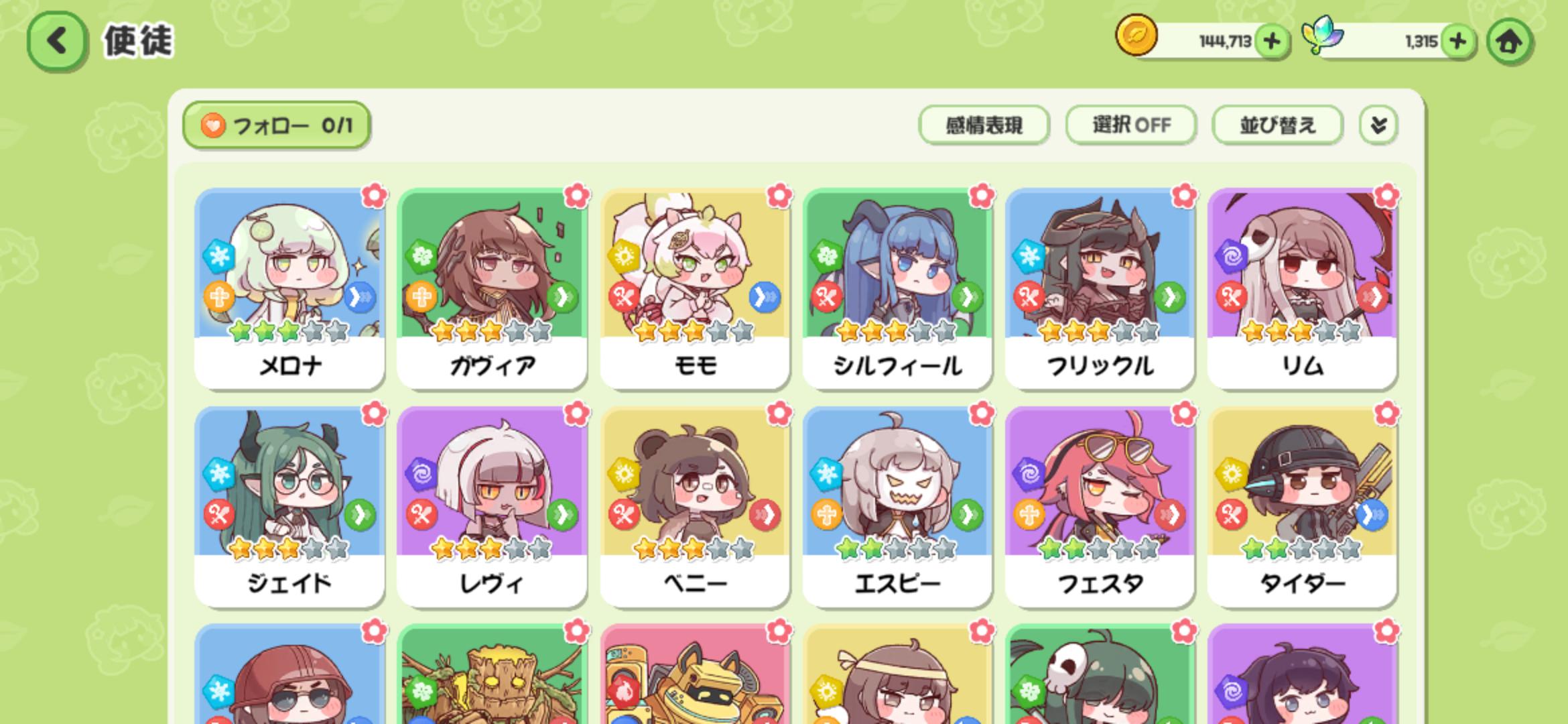Tap the ベニー character card

[x=695, y=506]
